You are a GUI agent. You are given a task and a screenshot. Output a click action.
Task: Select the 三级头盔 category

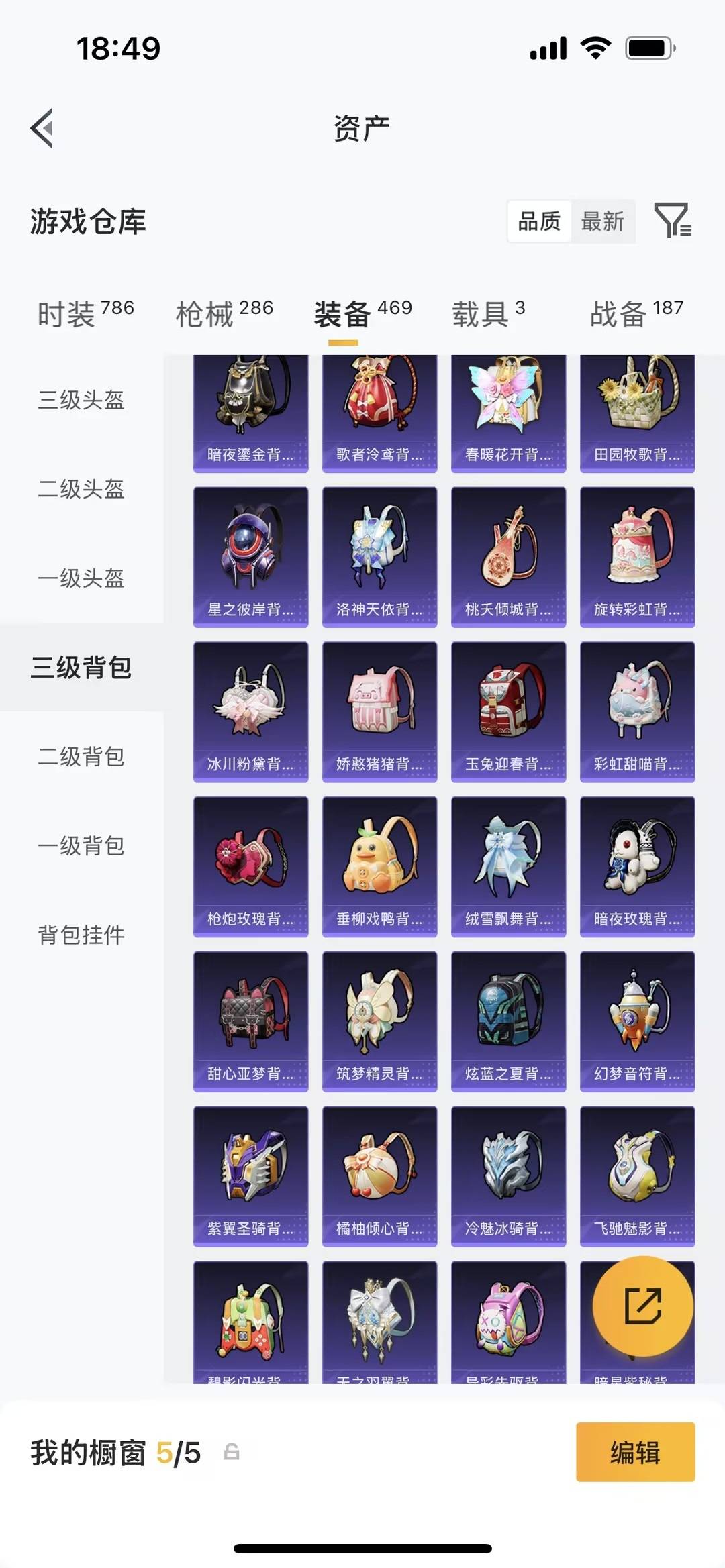(81, 401)
